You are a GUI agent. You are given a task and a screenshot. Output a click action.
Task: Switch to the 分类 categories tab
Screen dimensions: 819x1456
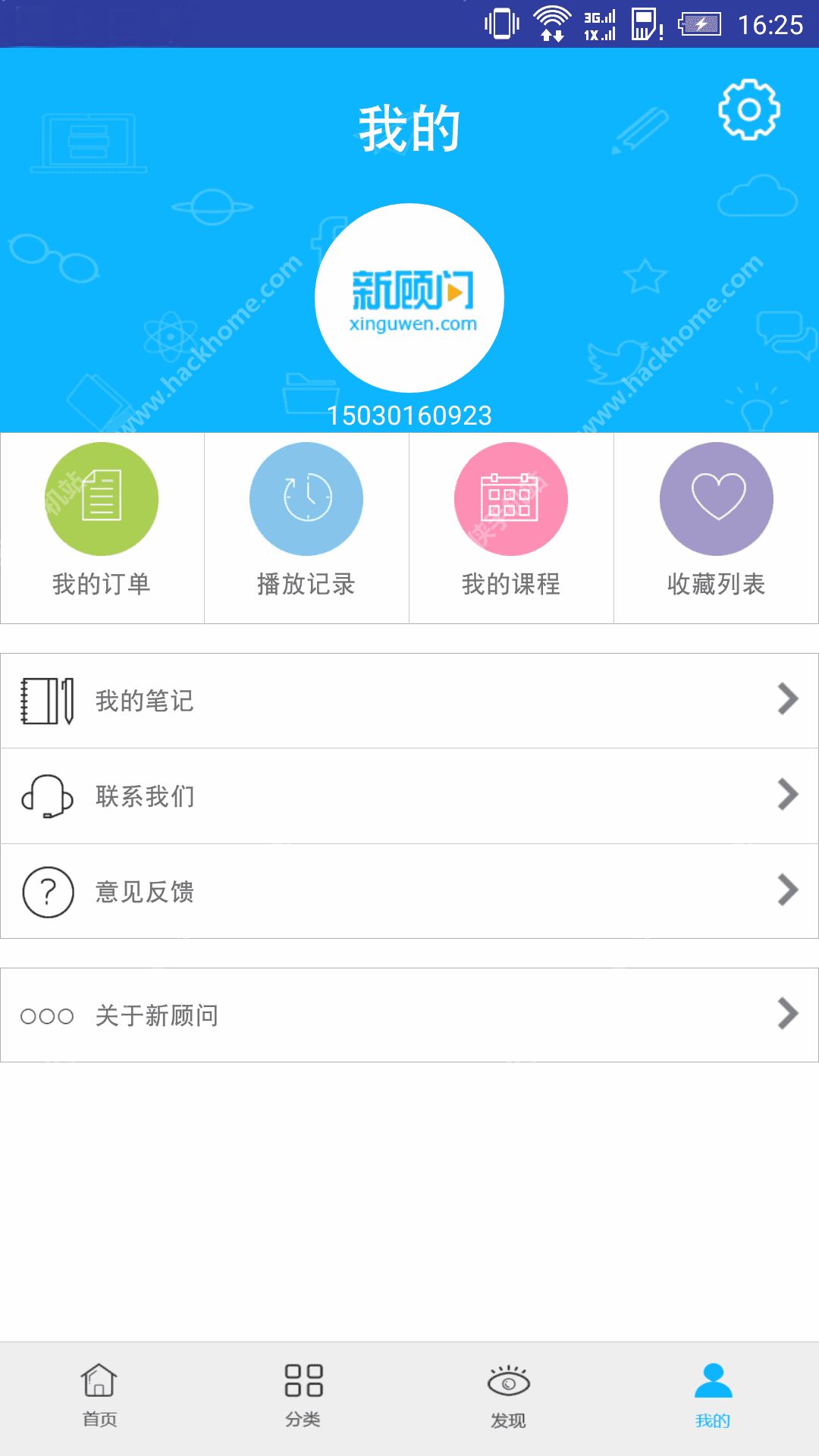tap(303, 1397)
